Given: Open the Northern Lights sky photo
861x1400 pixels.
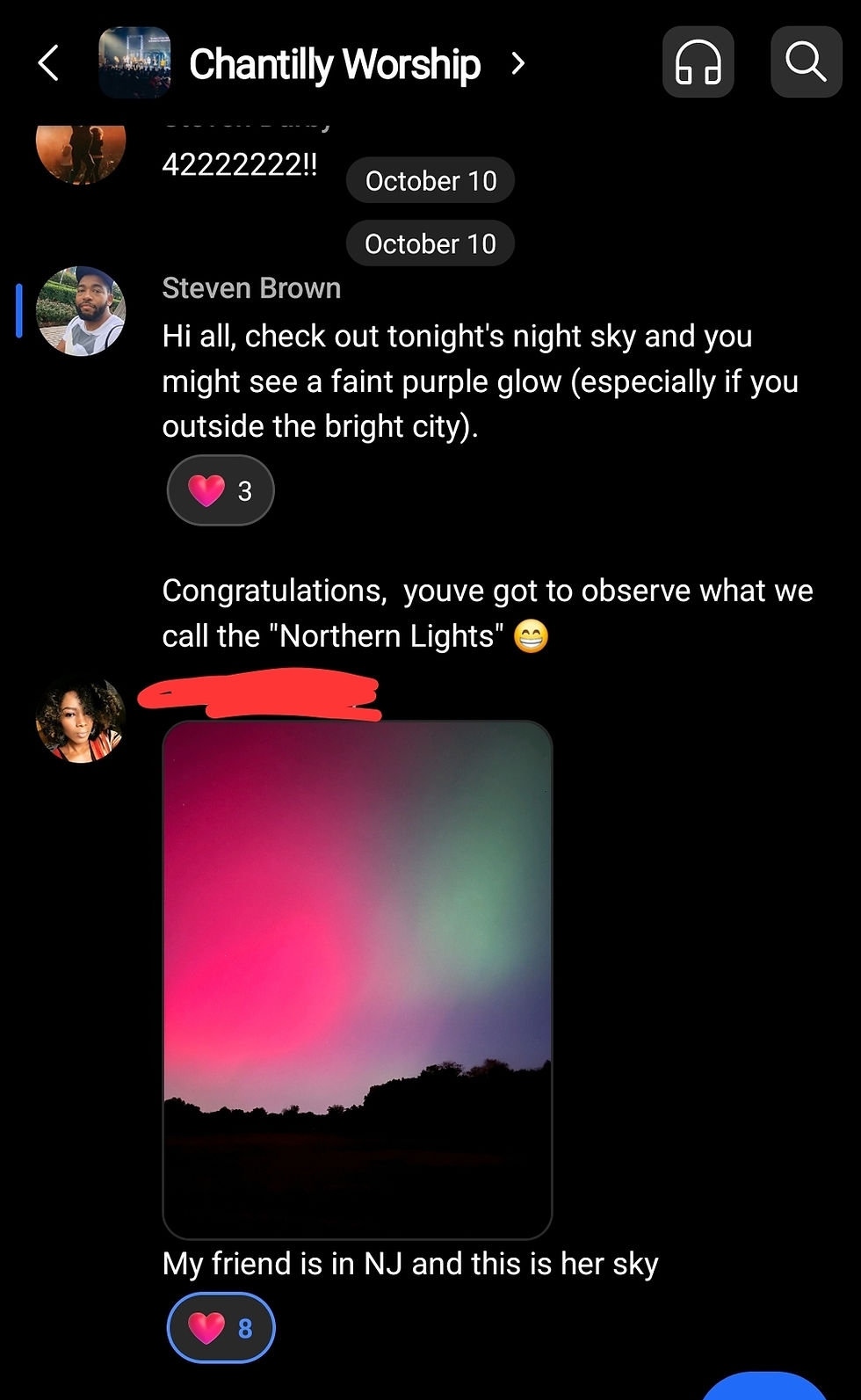Looking at the screenshot, I should pos(358,979).
